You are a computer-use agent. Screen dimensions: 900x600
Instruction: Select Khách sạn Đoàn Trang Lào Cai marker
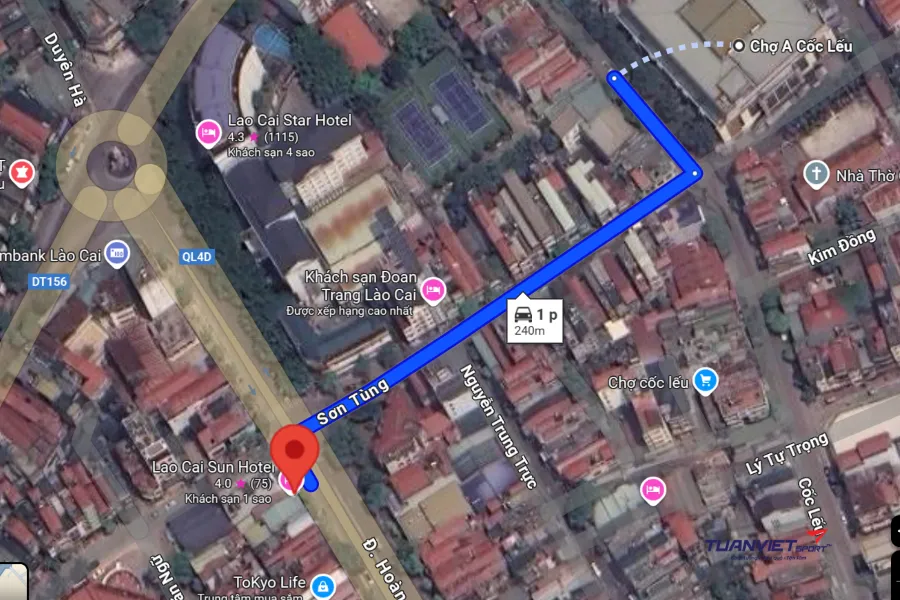coord(433,290)
